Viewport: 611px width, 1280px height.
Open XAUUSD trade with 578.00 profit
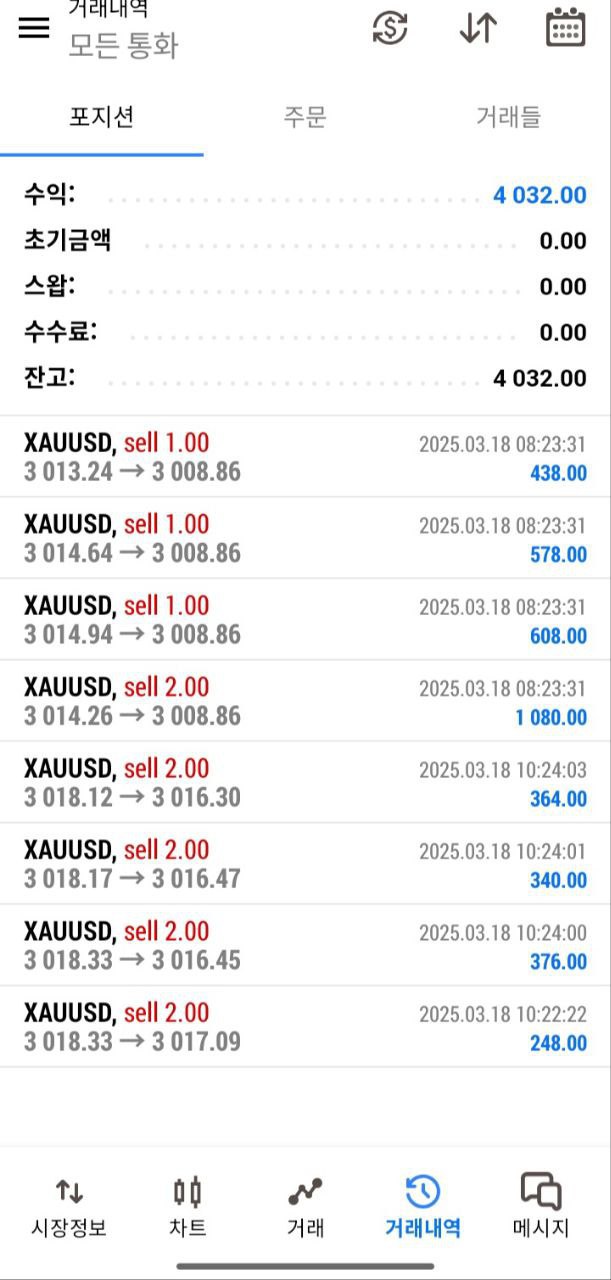(305, 538)
